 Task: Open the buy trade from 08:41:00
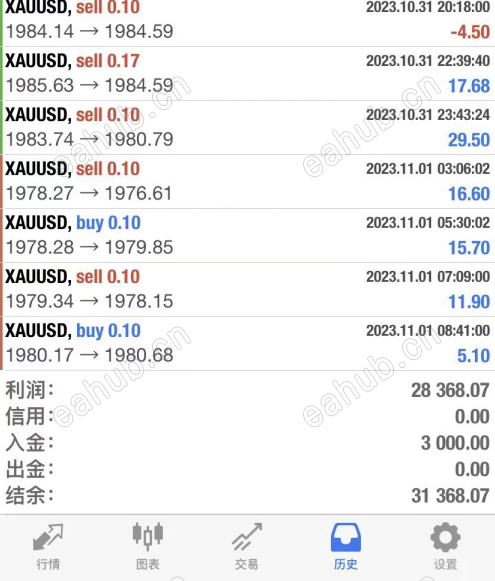(x=248, y=343)
